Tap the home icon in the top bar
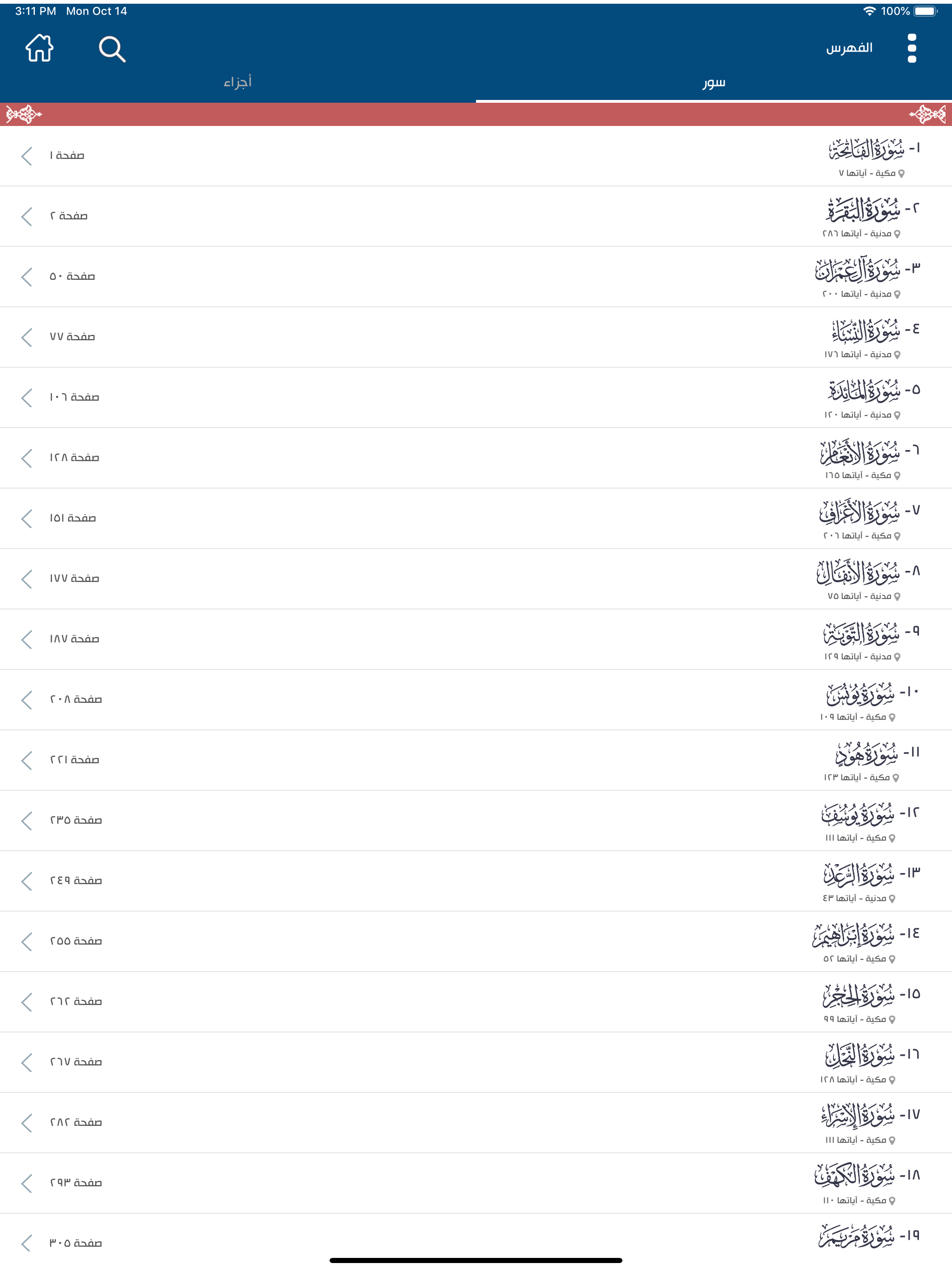This screenshot has width=952, height=1270. pos(39,49)
